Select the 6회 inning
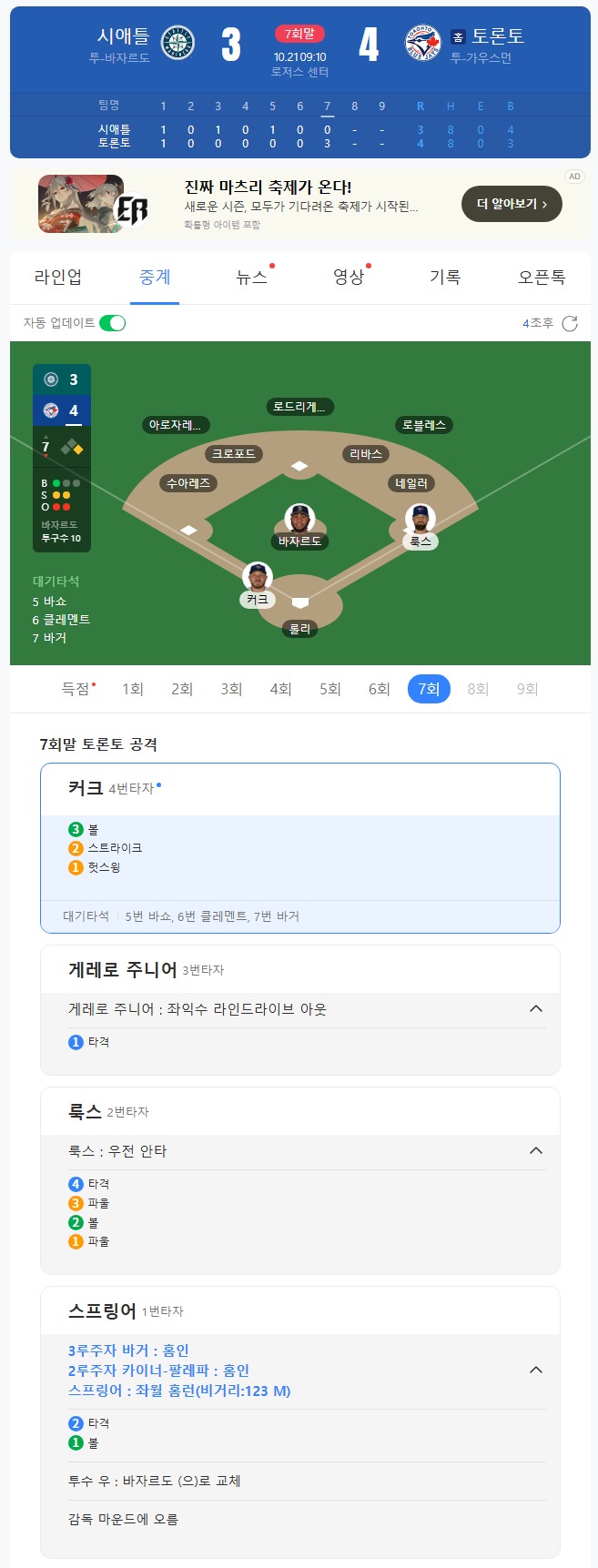 point(379,689)
